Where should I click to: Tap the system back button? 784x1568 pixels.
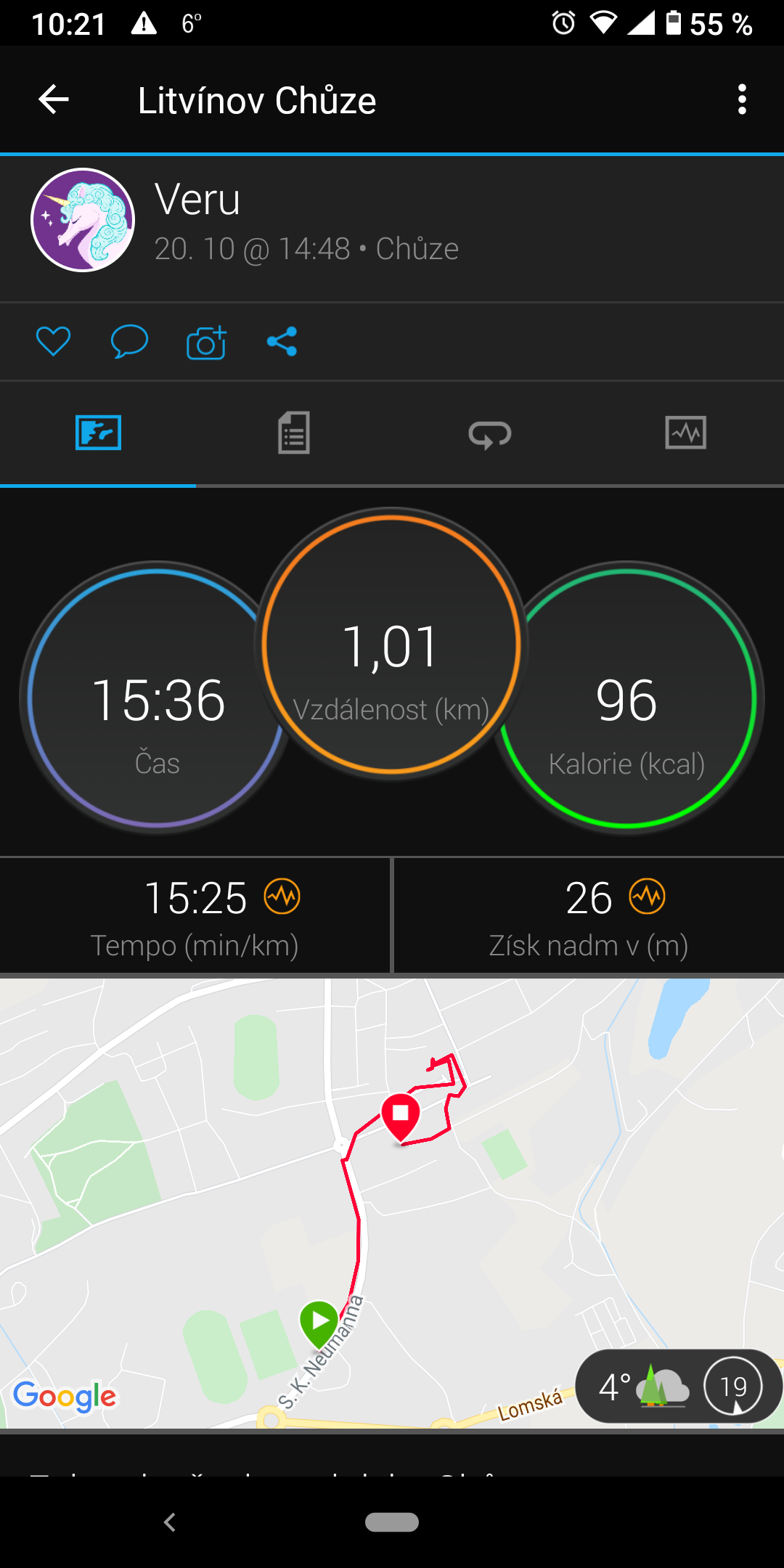(x=170, y=1522)
